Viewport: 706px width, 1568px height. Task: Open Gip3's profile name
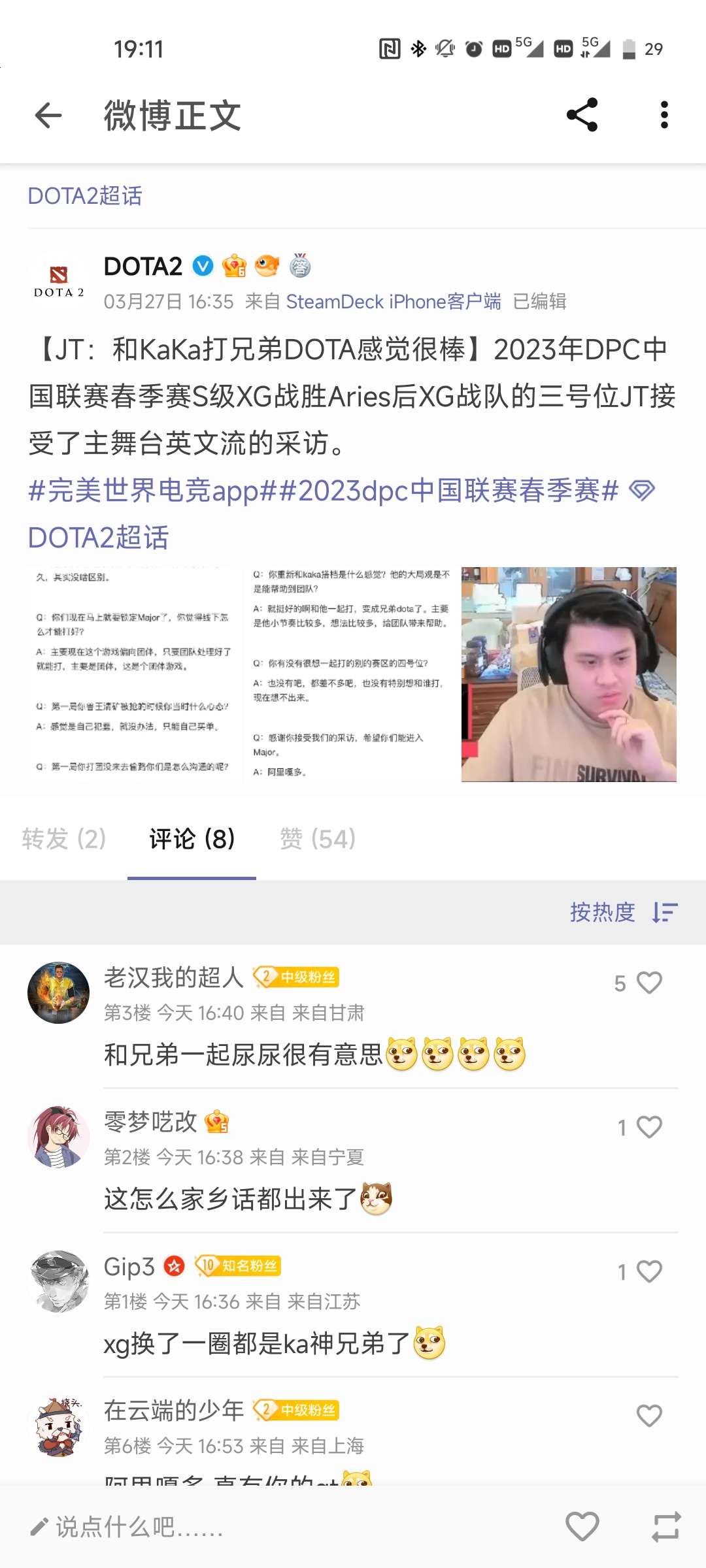point(129,1266)
